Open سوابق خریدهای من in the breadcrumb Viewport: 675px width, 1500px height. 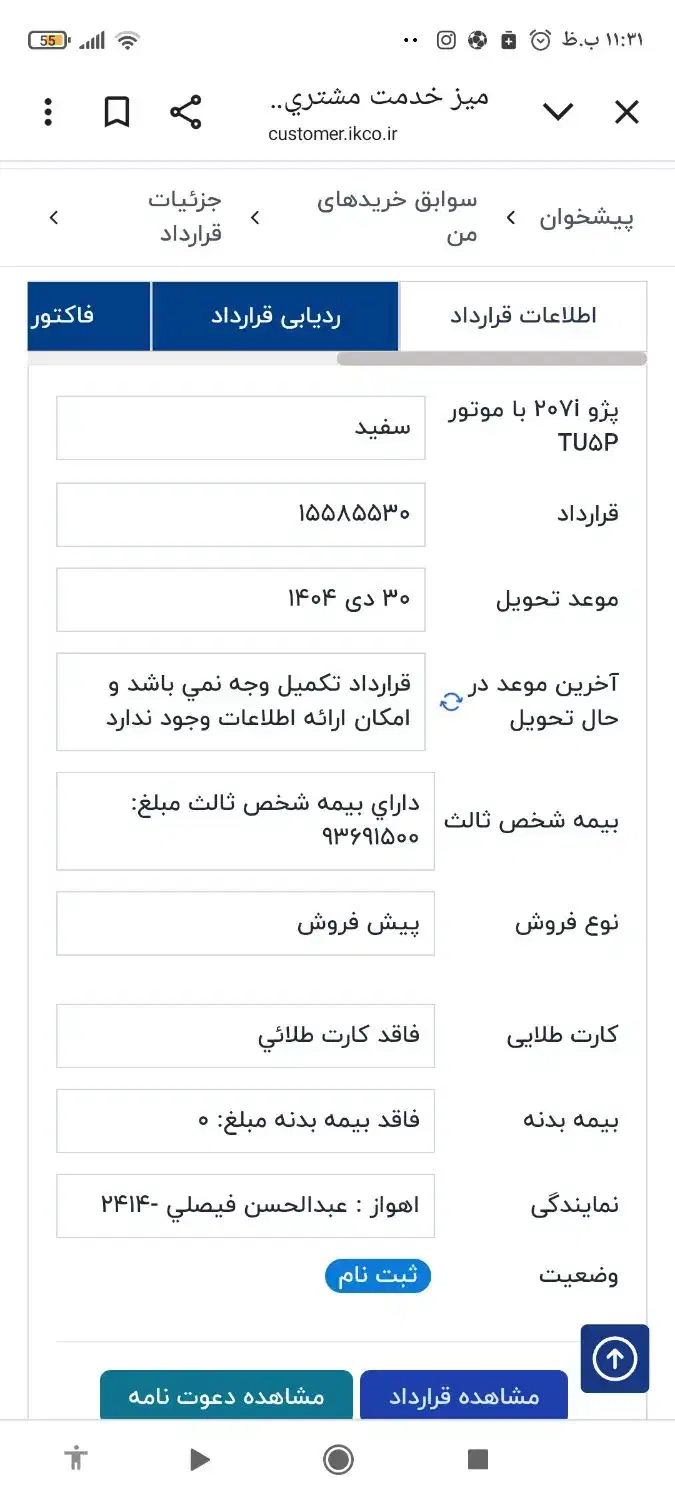point(397,217)
